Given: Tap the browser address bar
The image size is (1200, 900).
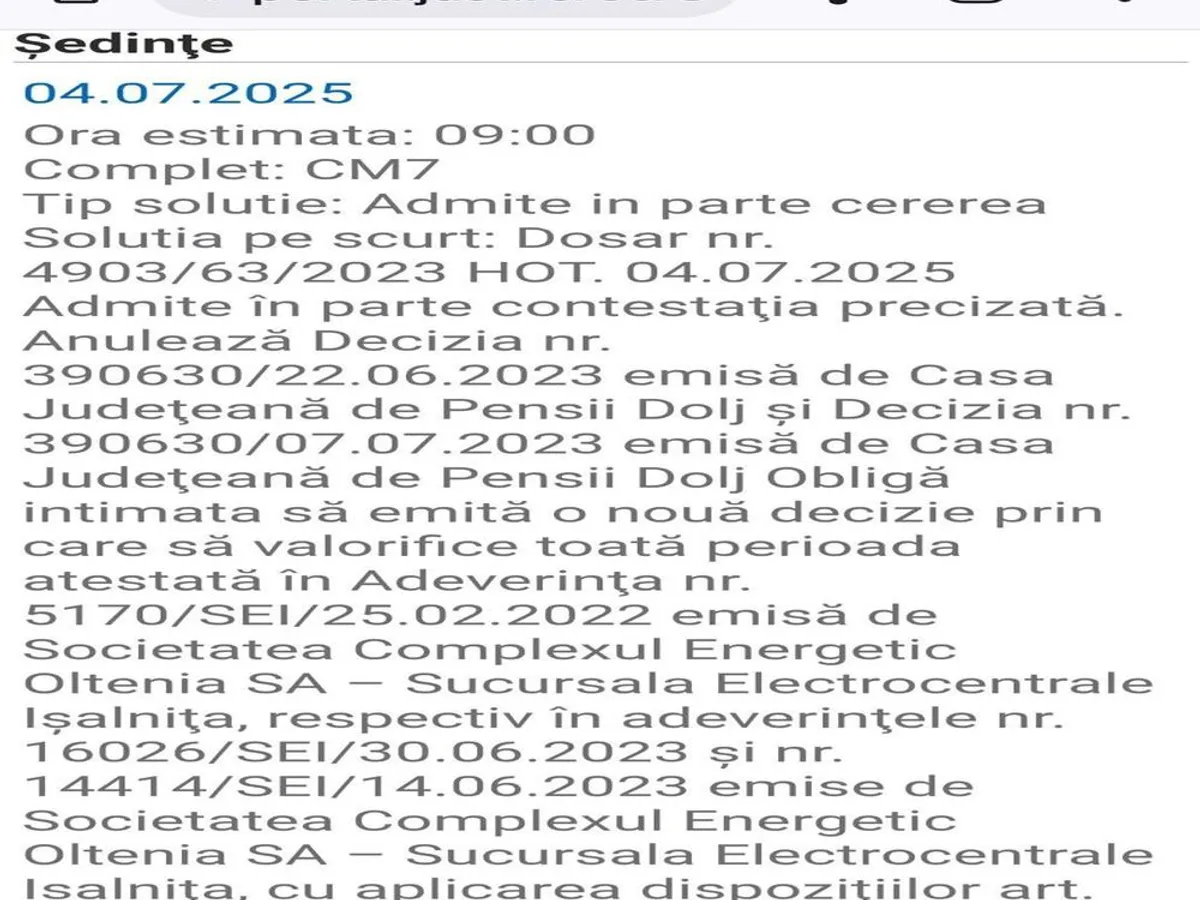Looking at the screenshot, I should point(450,8).
